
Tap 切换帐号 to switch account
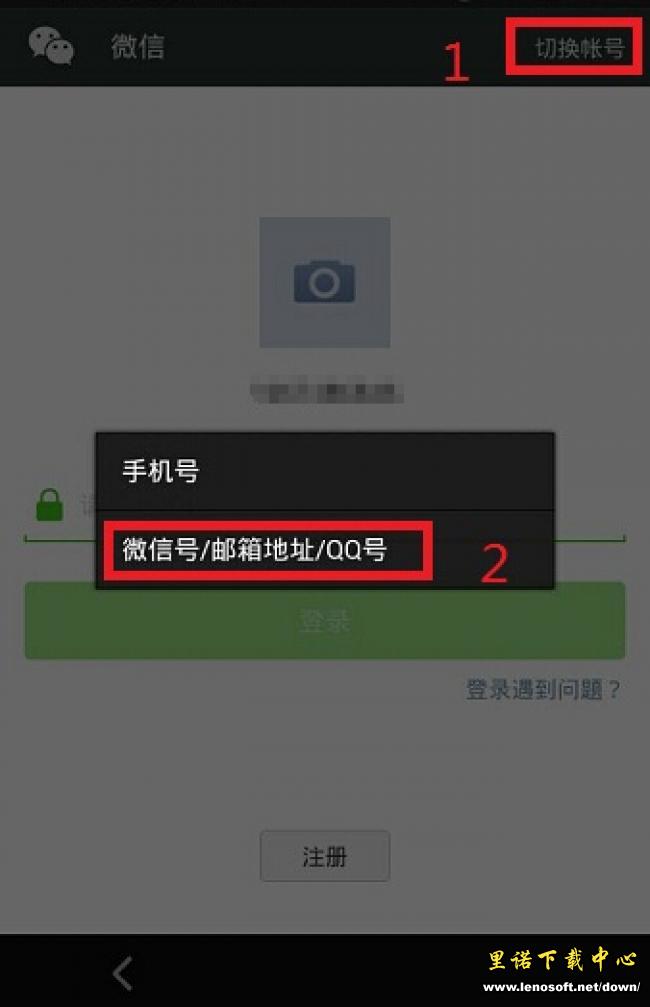coord(579,48)
